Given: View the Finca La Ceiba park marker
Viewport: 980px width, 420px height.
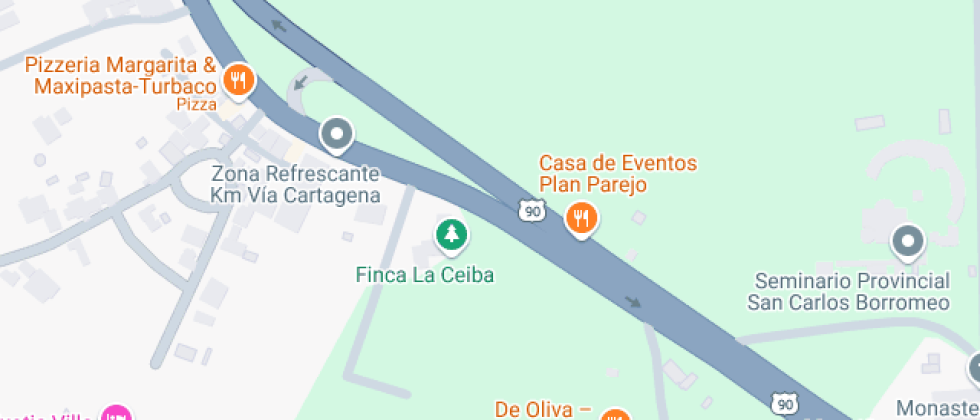Looking at the screenshot, I should [x=453, y=235].
